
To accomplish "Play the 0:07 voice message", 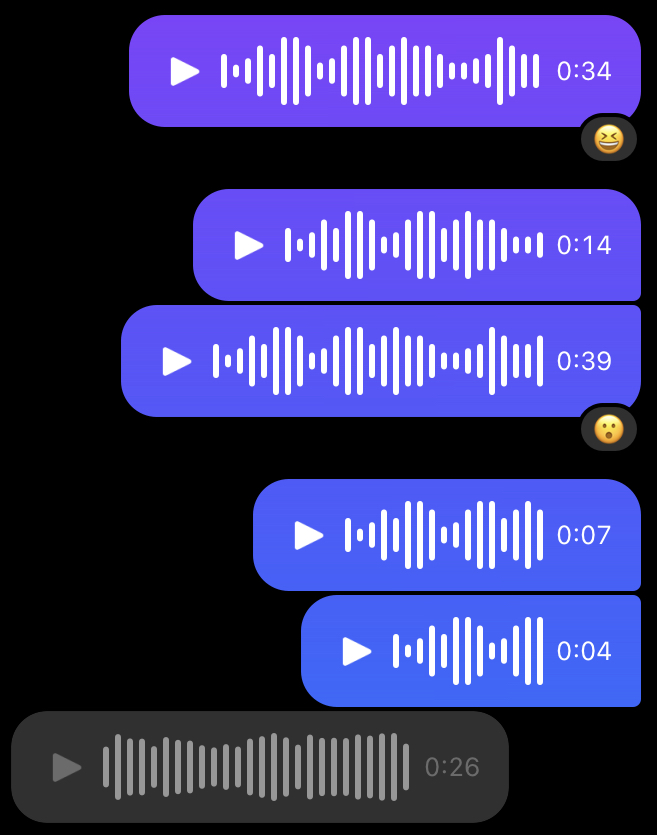I will click(308, 535).
